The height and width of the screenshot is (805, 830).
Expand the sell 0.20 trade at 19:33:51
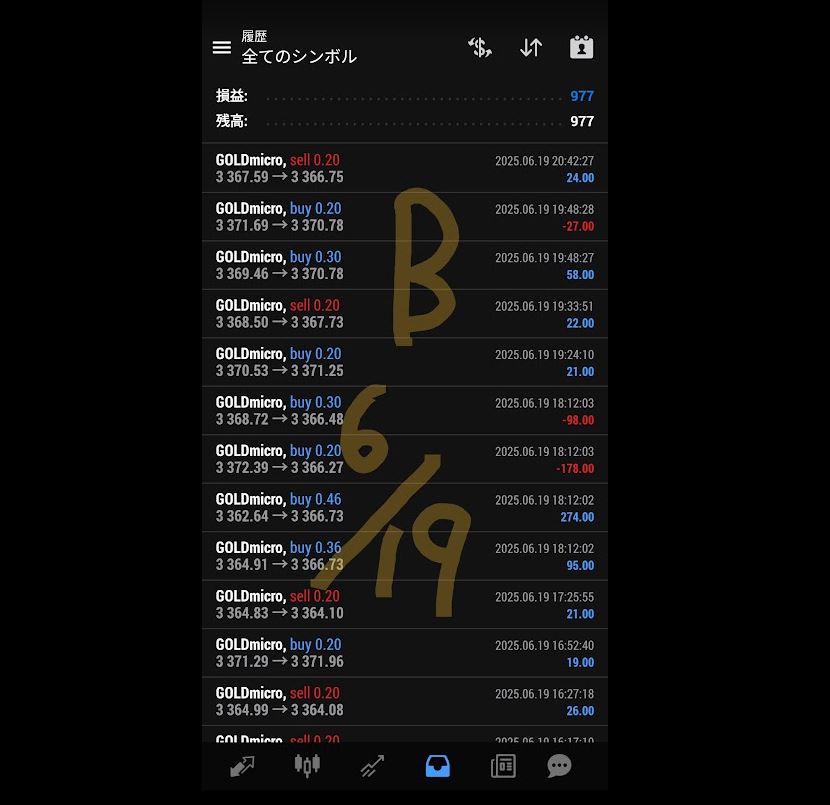404,314
